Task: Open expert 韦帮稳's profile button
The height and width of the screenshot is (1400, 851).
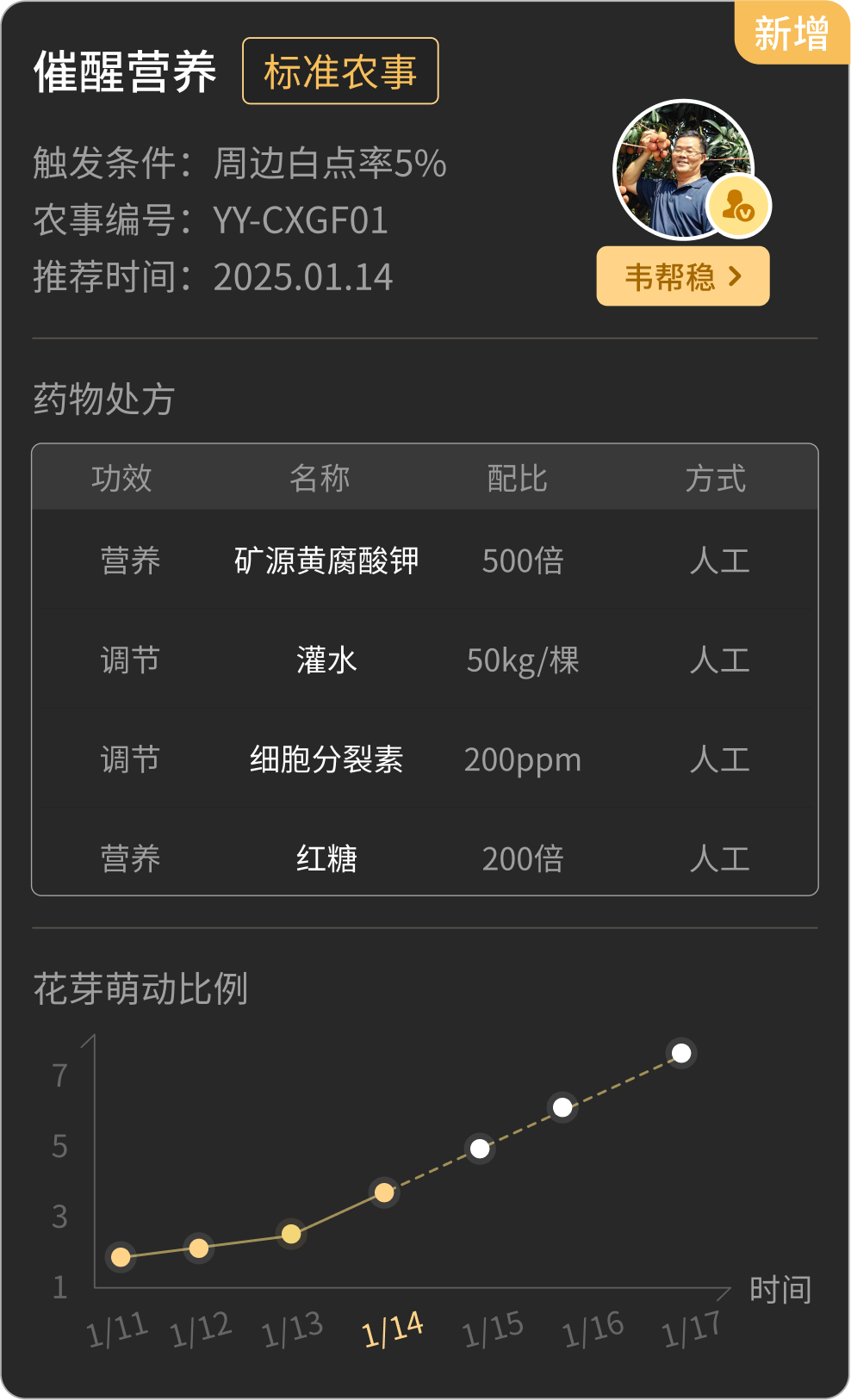Action: 682,276
